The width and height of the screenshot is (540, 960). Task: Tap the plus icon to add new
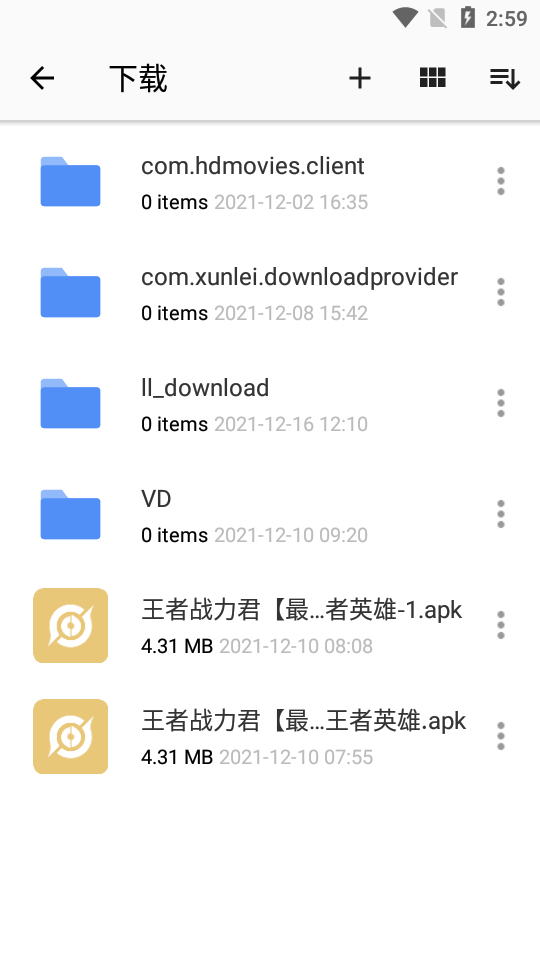pos(360,78)
